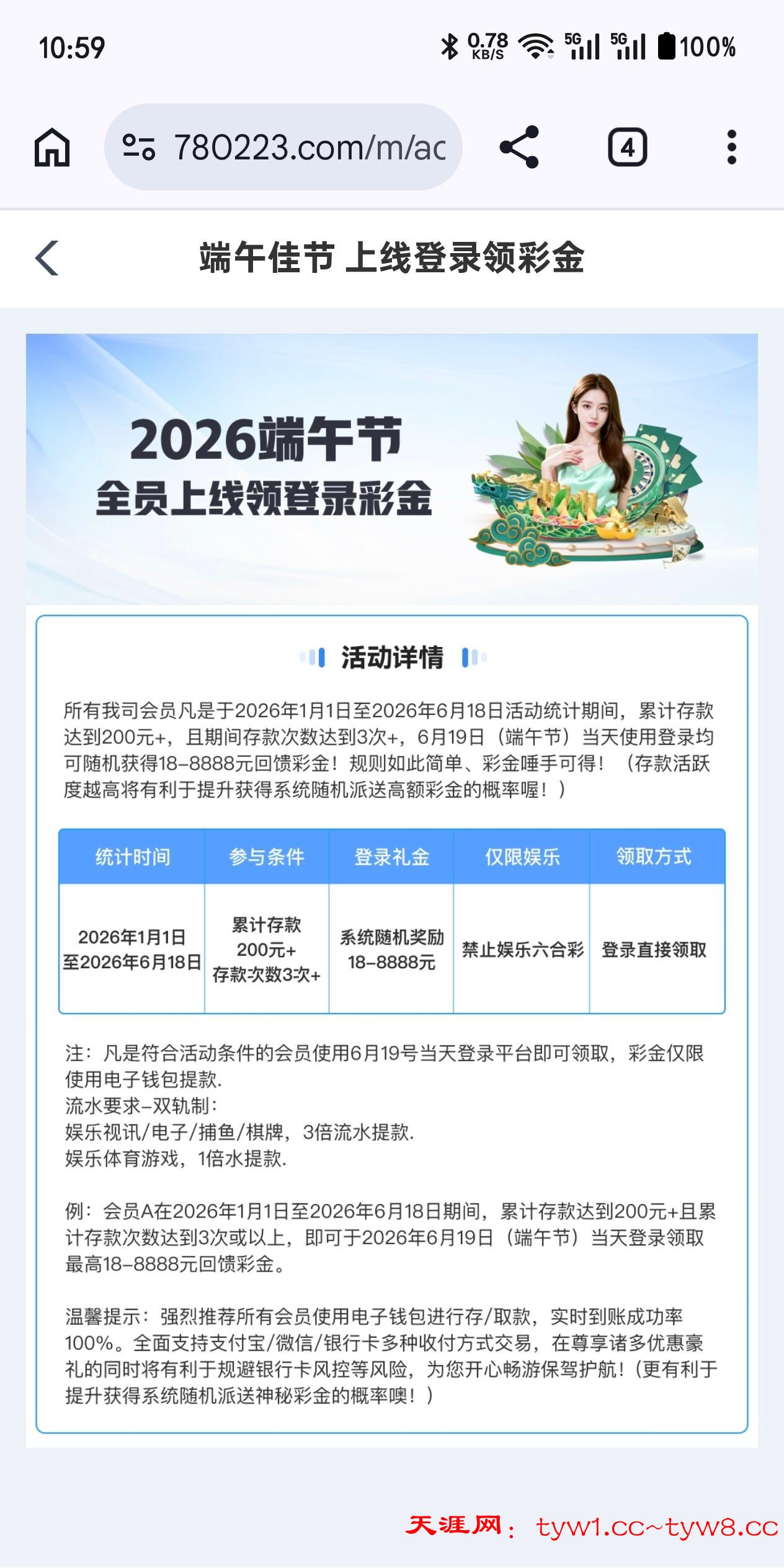Tap the browser home button
This screenshot has width=784, height=1568.
coord(52,148)
